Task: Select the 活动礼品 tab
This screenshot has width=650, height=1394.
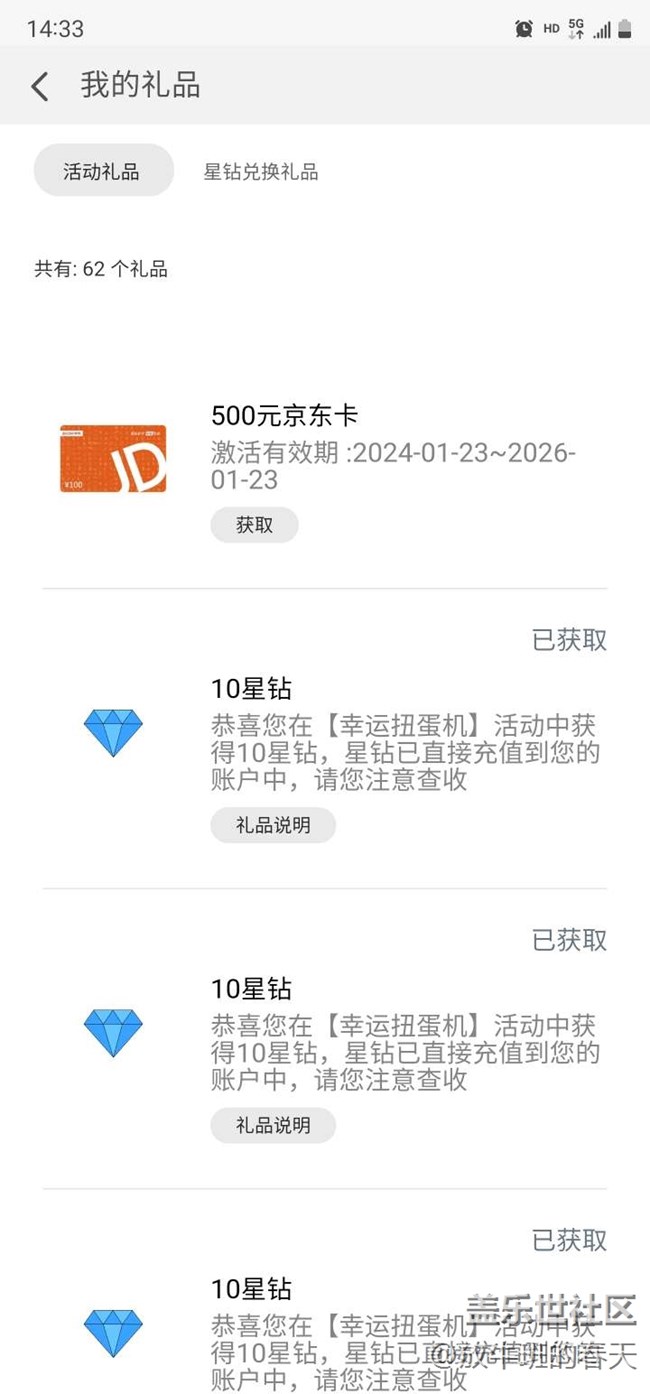Action: (102, 171)
